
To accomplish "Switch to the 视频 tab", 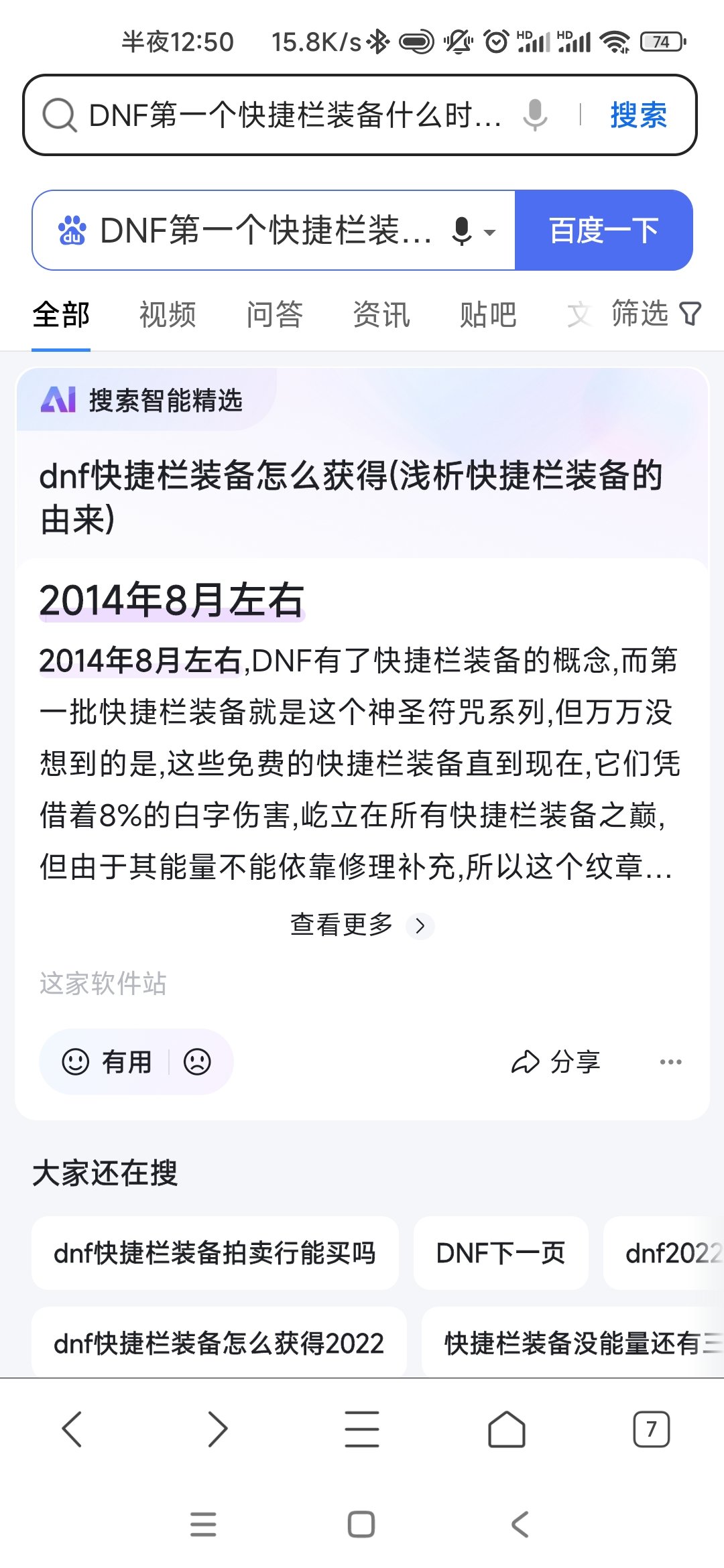I will (168, 315).
